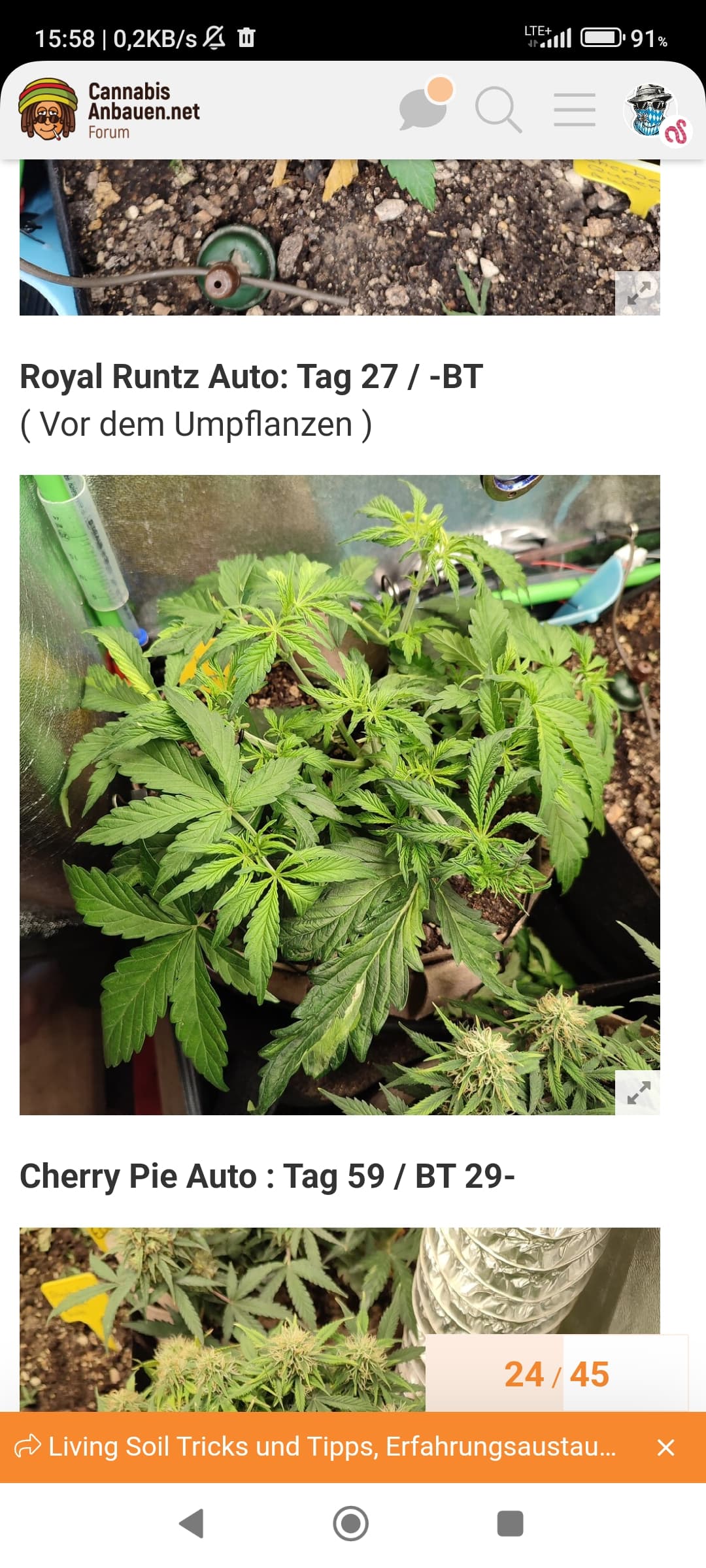The height and width of the screenshot is (1568, 706).
Task: Open the CannabisAnbauen.net forum home logo
Action: [109, 110]
